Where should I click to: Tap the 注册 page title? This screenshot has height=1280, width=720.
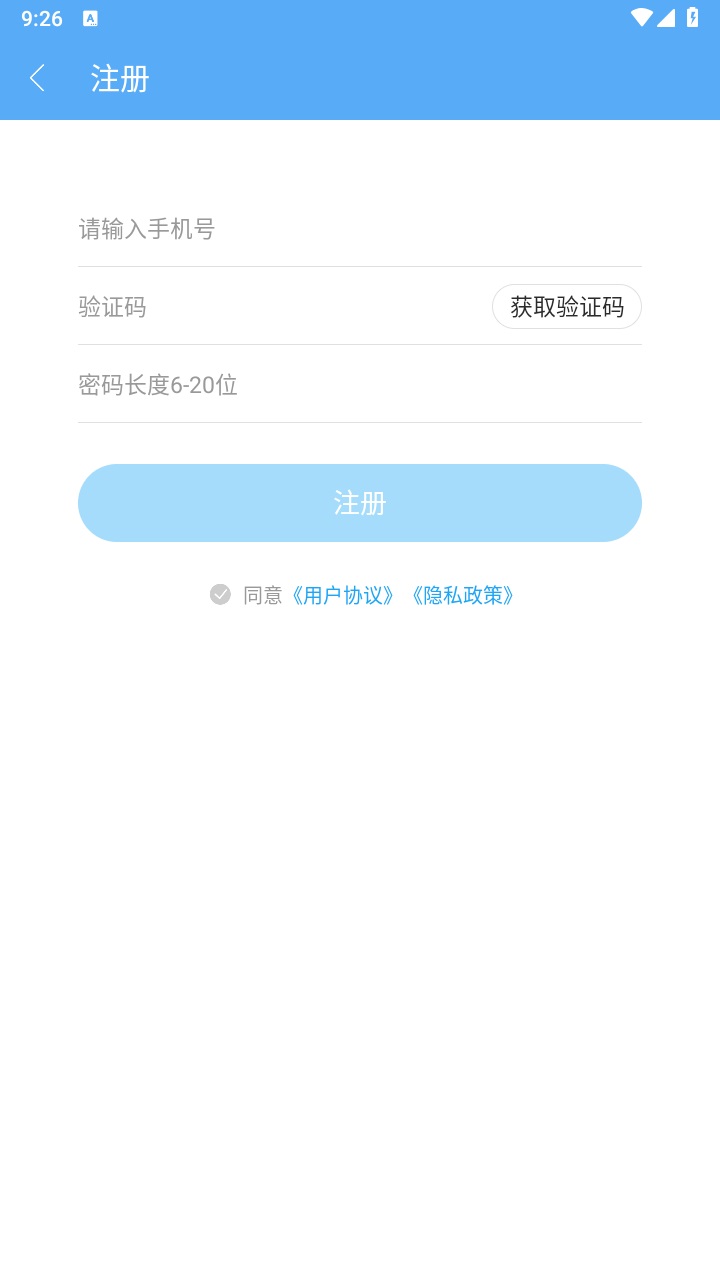(x=118, y=78)
